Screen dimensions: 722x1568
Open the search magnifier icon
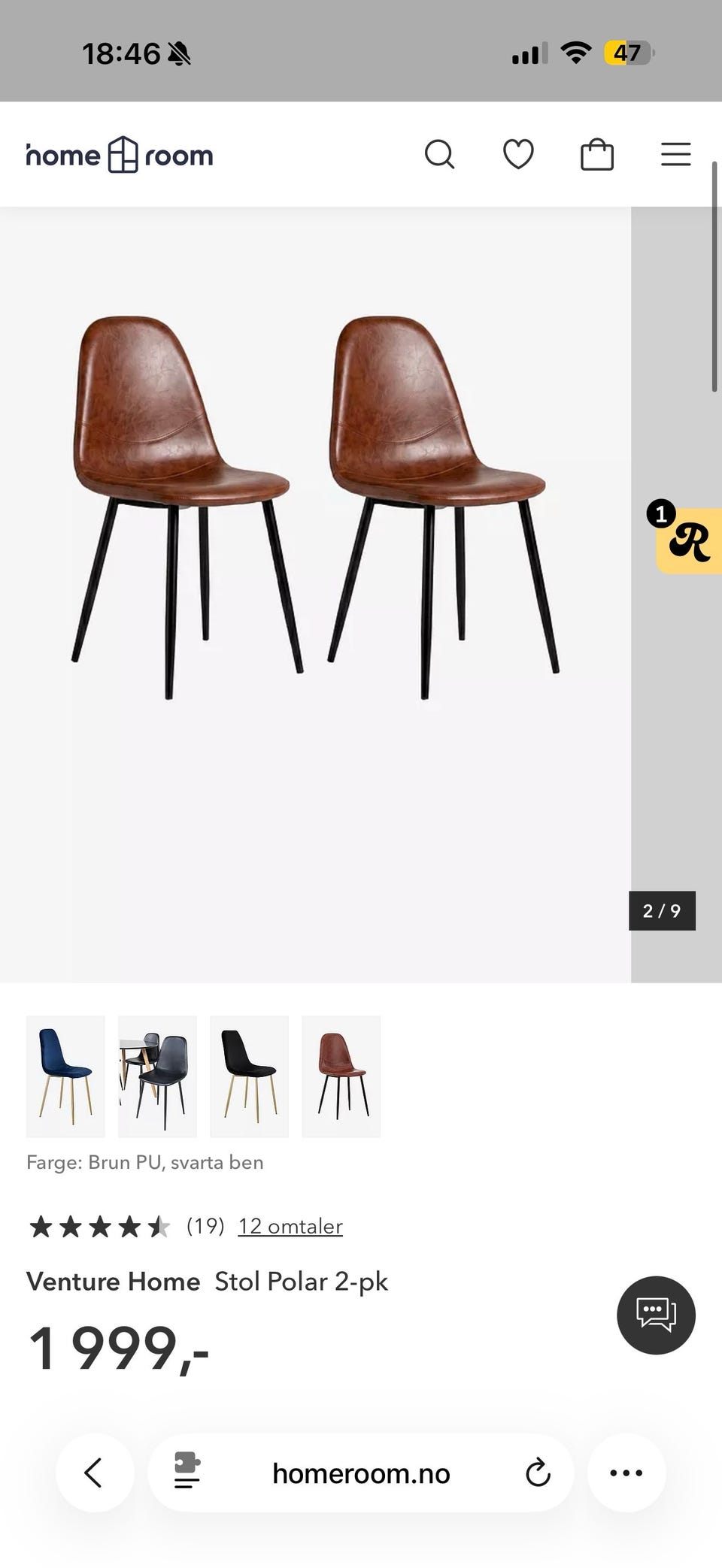tap(439, 155)
